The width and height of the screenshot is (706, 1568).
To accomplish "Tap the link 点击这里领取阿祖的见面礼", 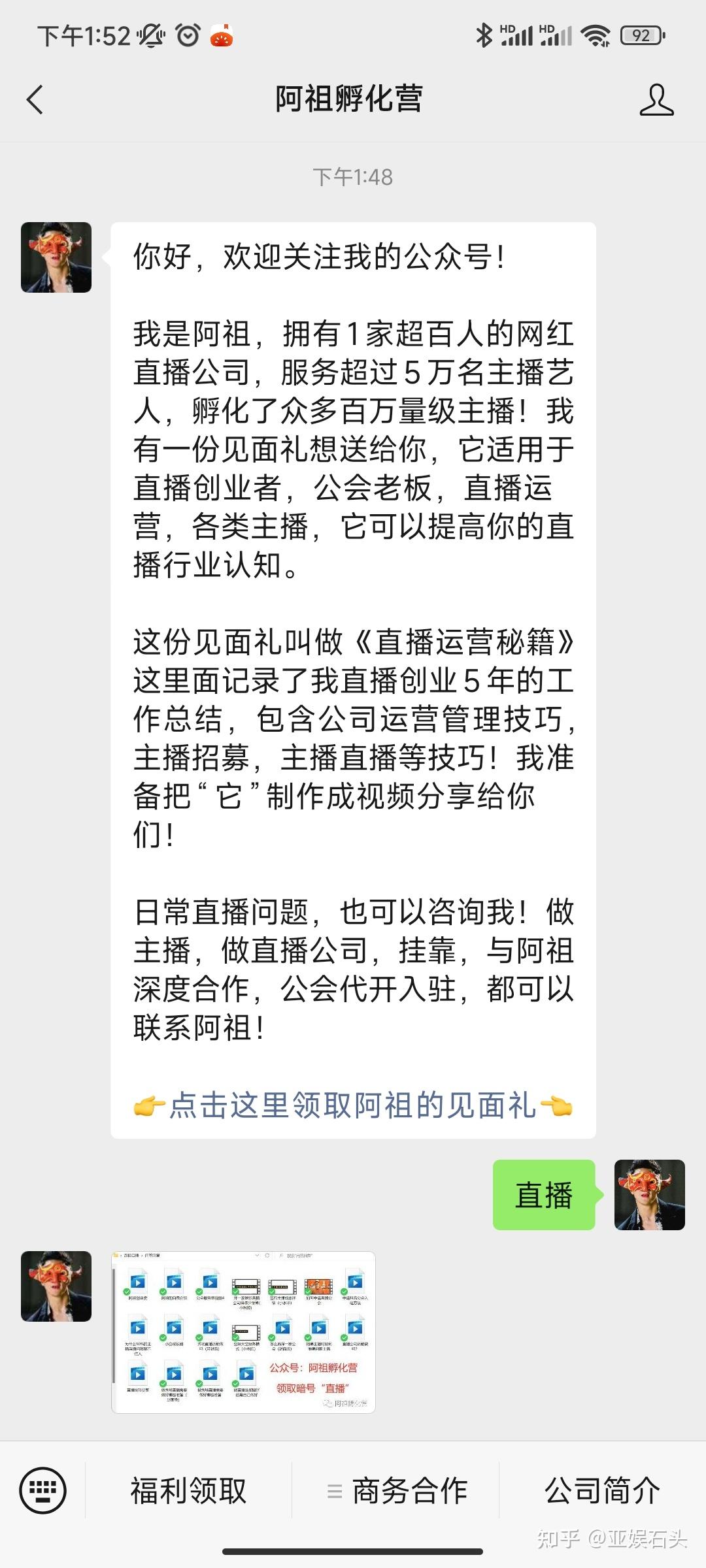I will [353, 1105].
